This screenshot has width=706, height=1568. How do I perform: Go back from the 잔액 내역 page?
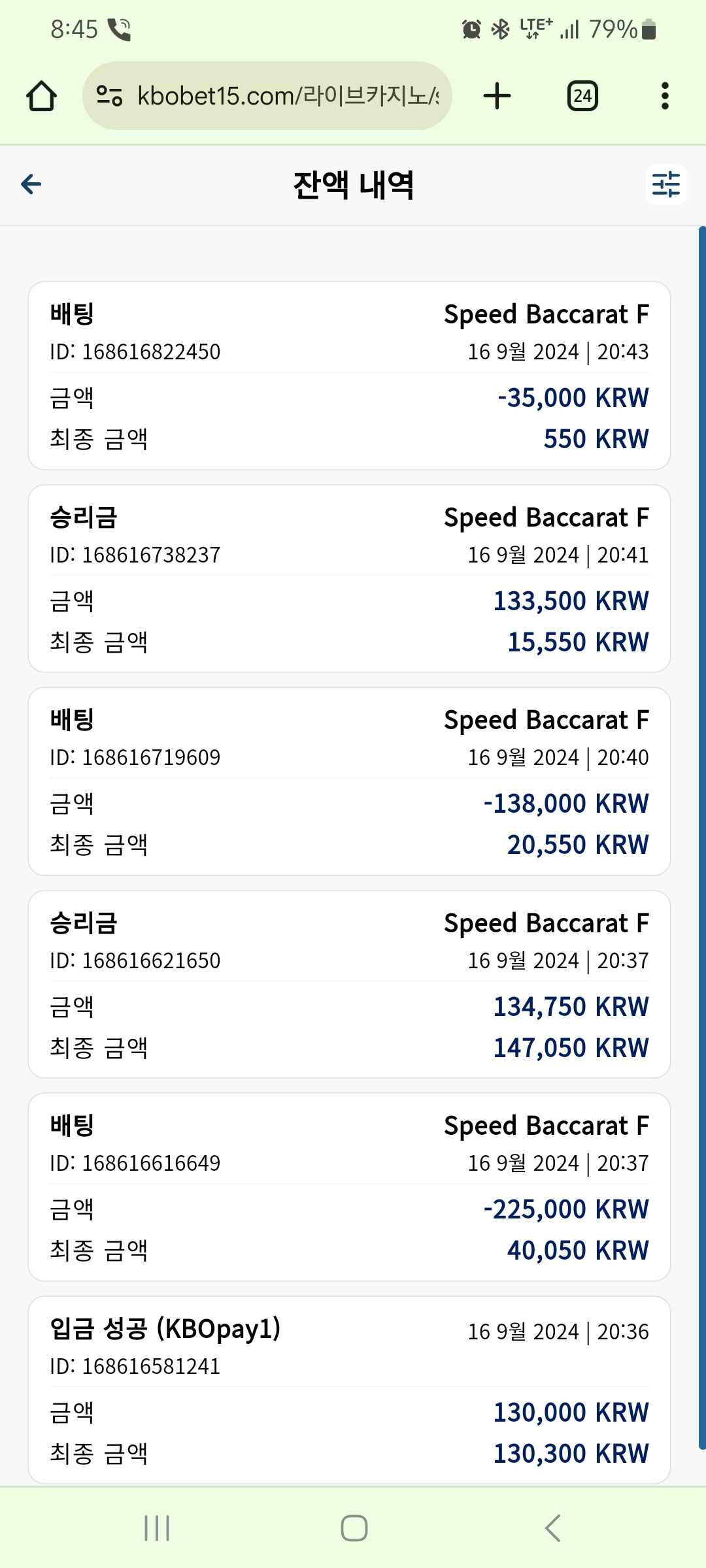[x=31, y=184]
